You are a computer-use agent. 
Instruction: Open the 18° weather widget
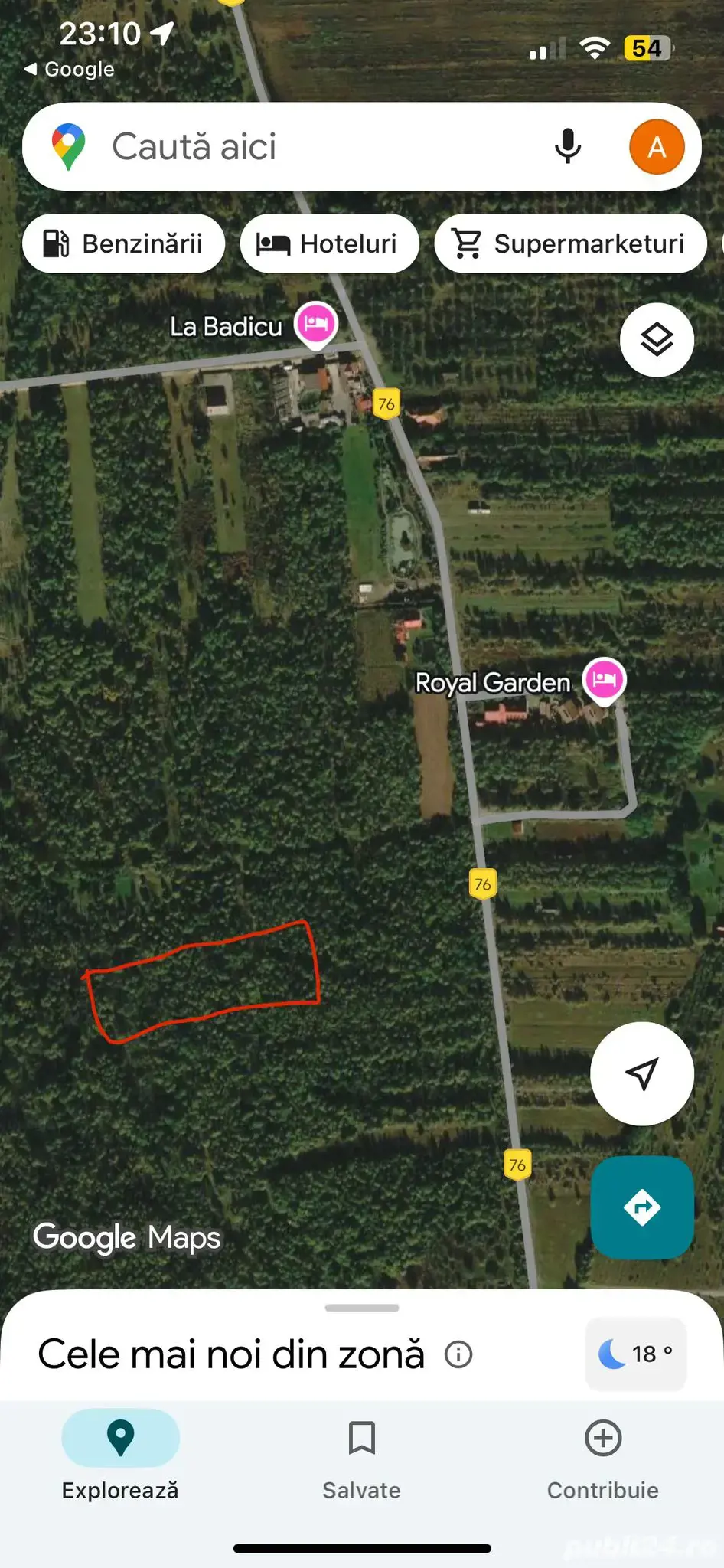tap(636, 1354)
